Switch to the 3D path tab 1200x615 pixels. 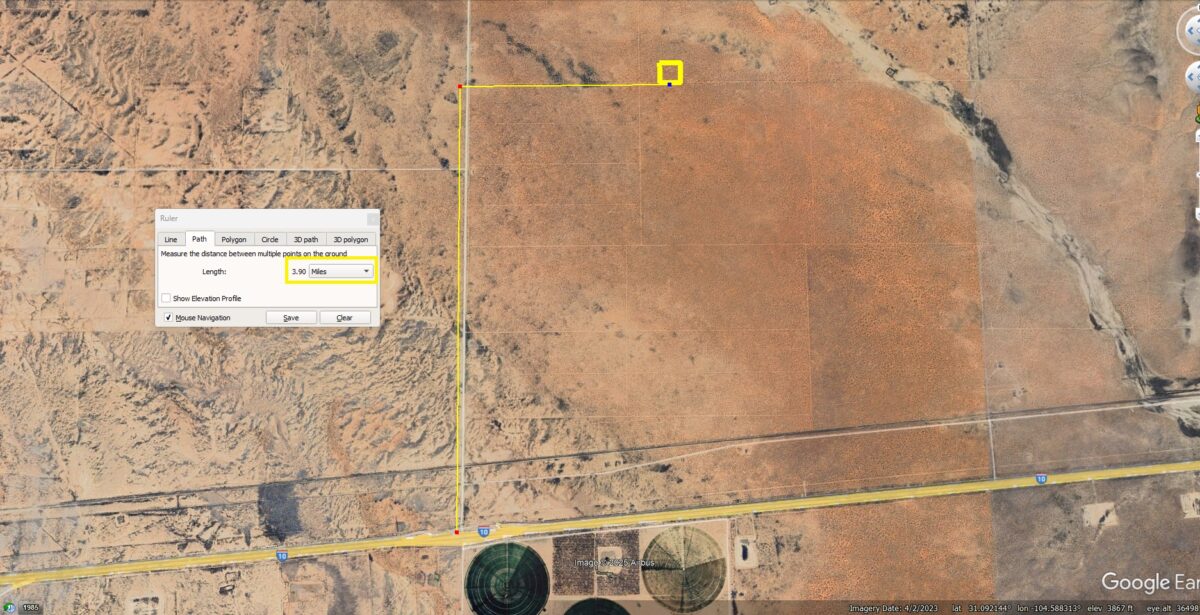[304, 240]
